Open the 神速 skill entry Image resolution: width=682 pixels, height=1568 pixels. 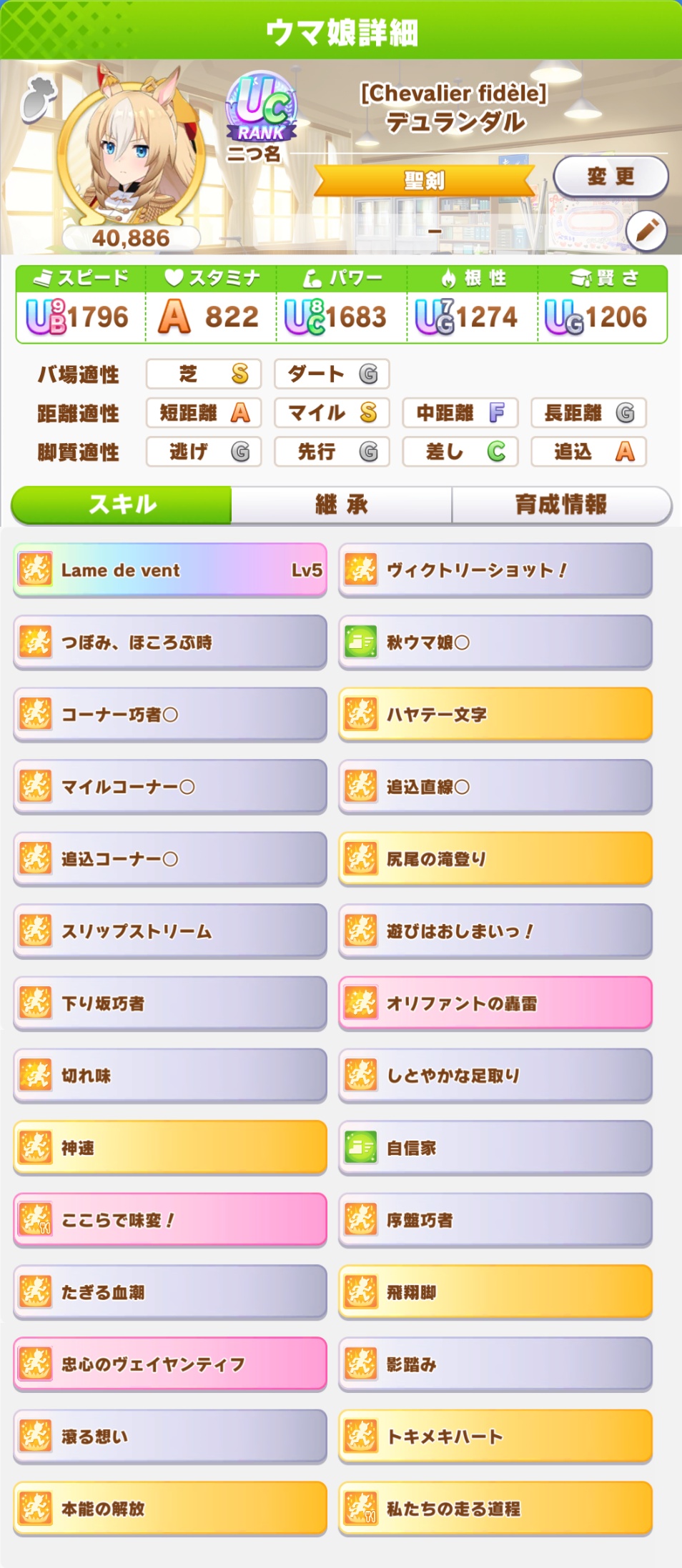coord(170,1147)
